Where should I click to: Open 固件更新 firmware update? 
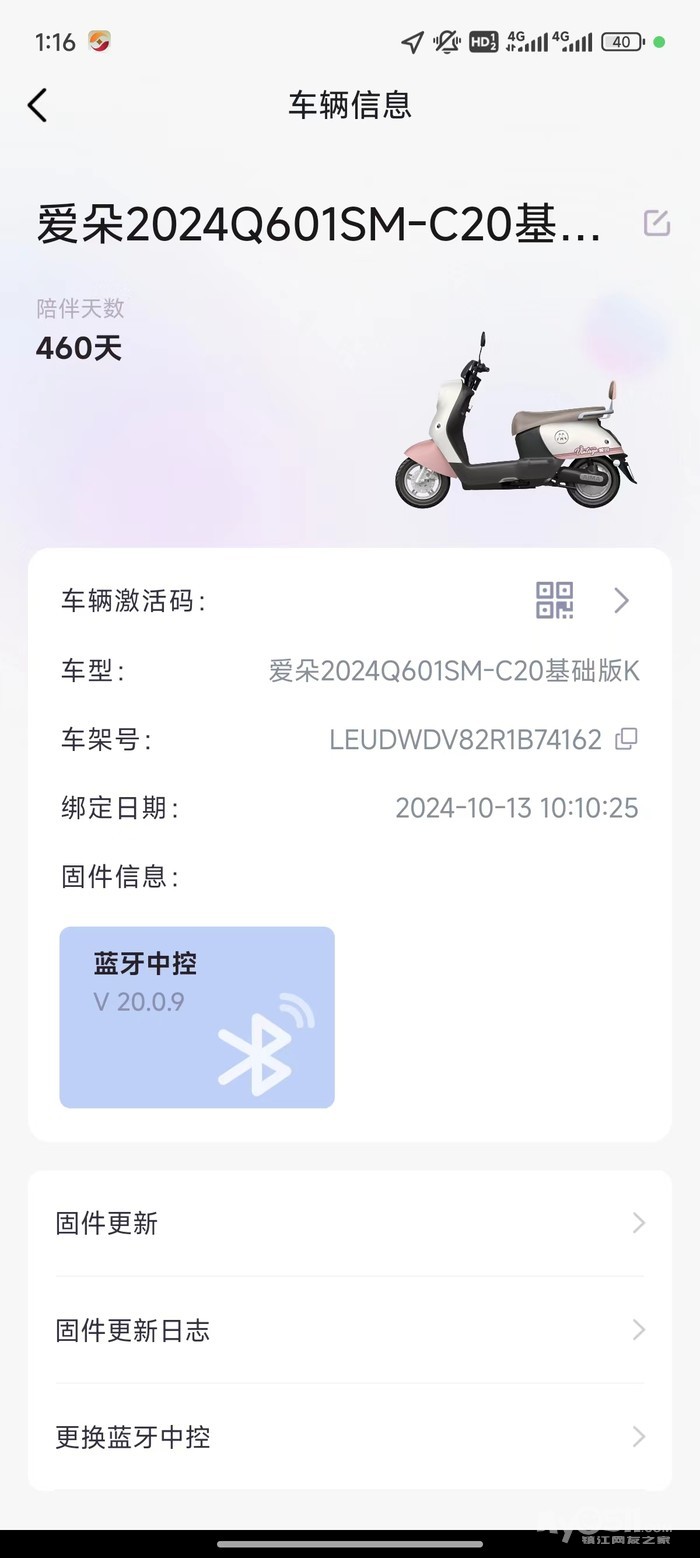click(350, 1223)
